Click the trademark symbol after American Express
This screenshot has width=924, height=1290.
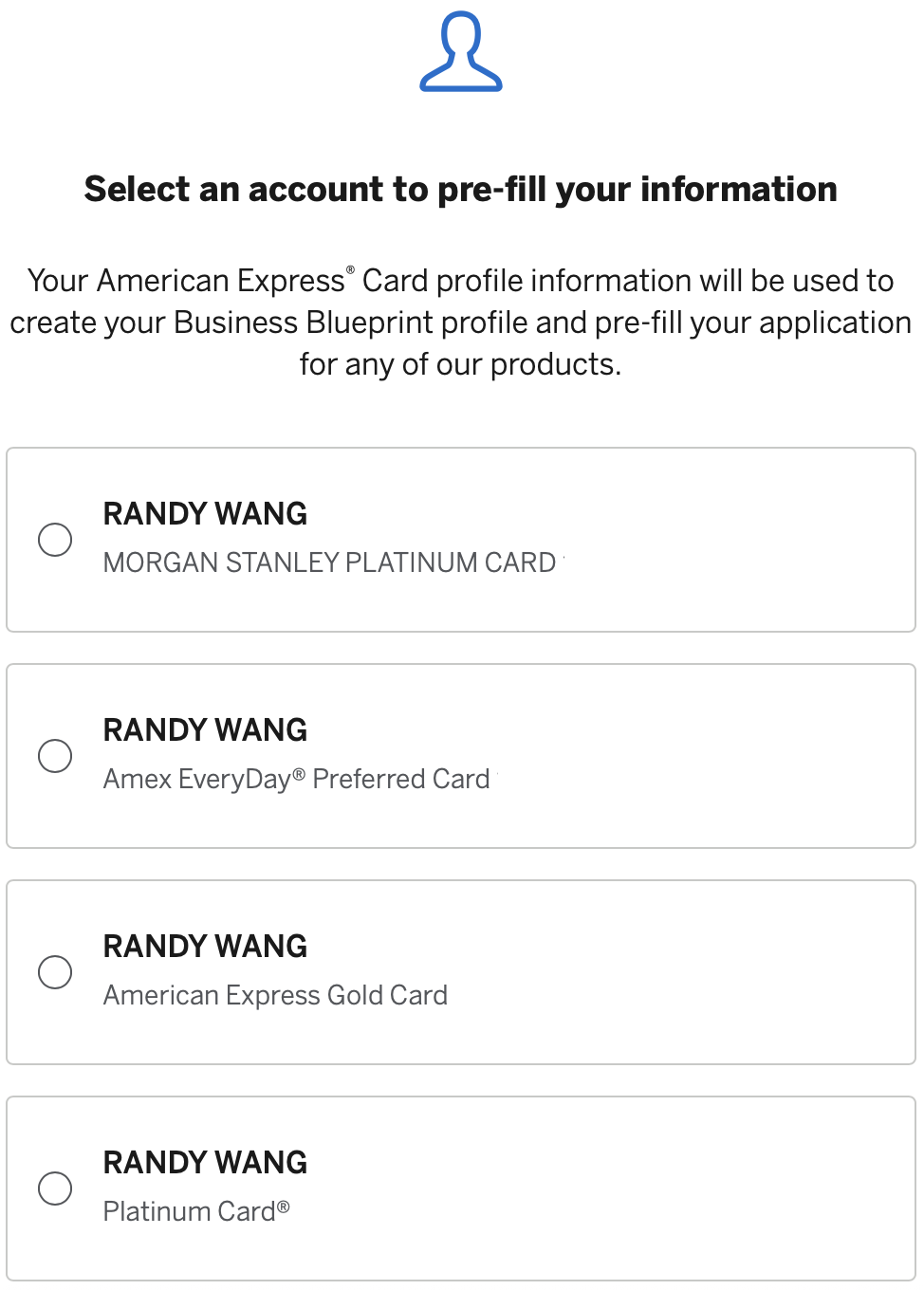pos(351,270)
